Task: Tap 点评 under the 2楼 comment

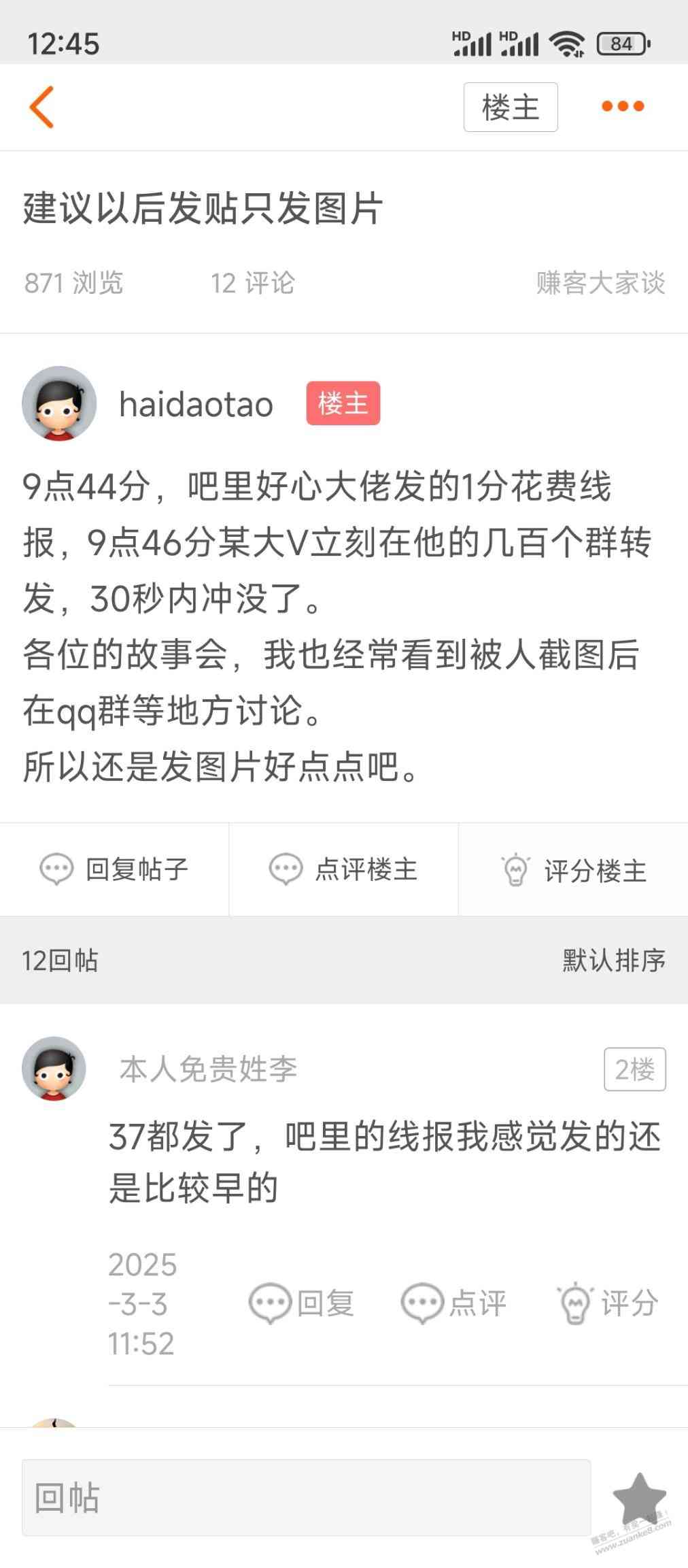Action: click(x=453, y=1303)
